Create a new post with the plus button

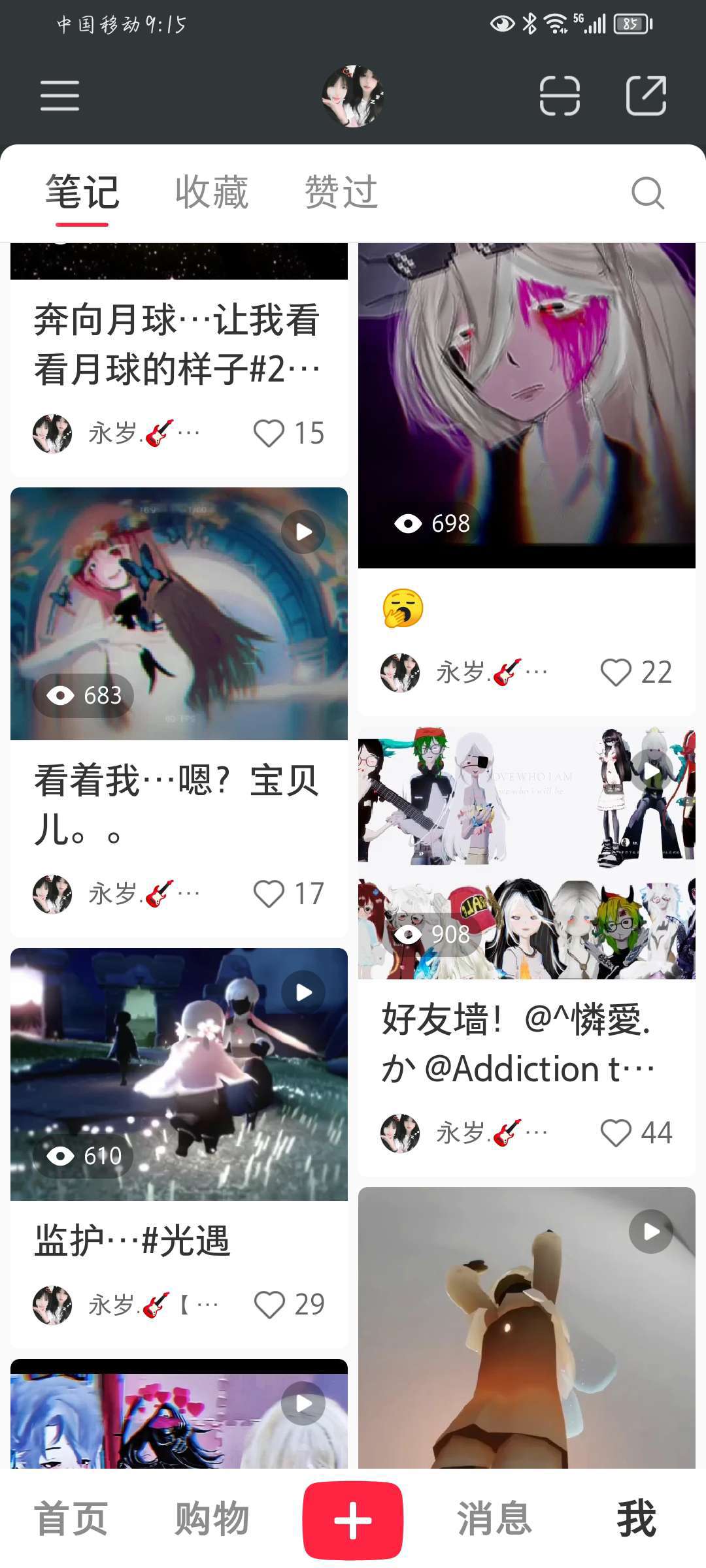[352, 1520]
